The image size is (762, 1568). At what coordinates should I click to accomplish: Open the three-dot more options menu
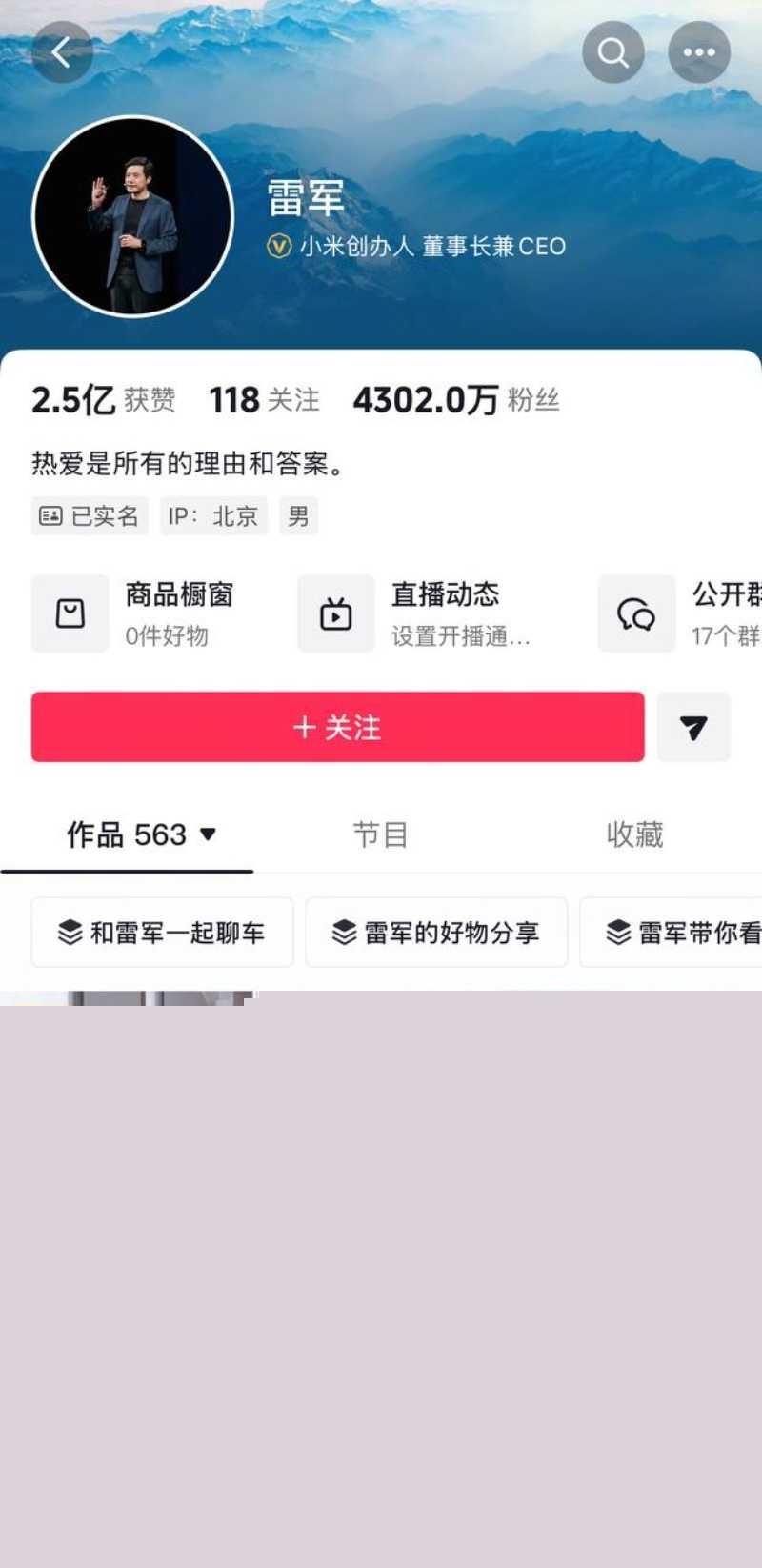pyautogui.click(x=699, y=52)
